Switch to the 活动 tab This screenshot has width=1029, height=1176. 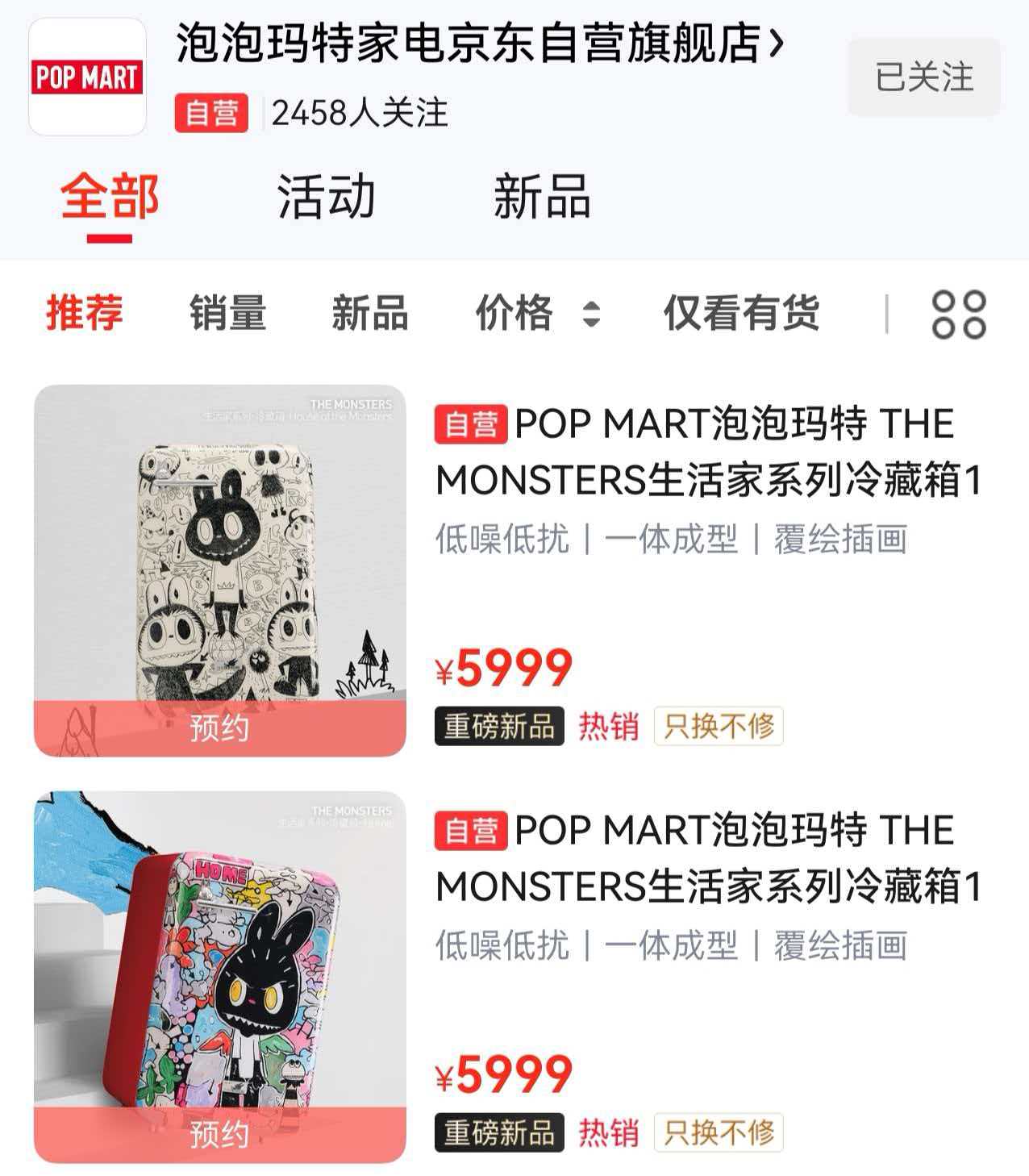[326, 197]
